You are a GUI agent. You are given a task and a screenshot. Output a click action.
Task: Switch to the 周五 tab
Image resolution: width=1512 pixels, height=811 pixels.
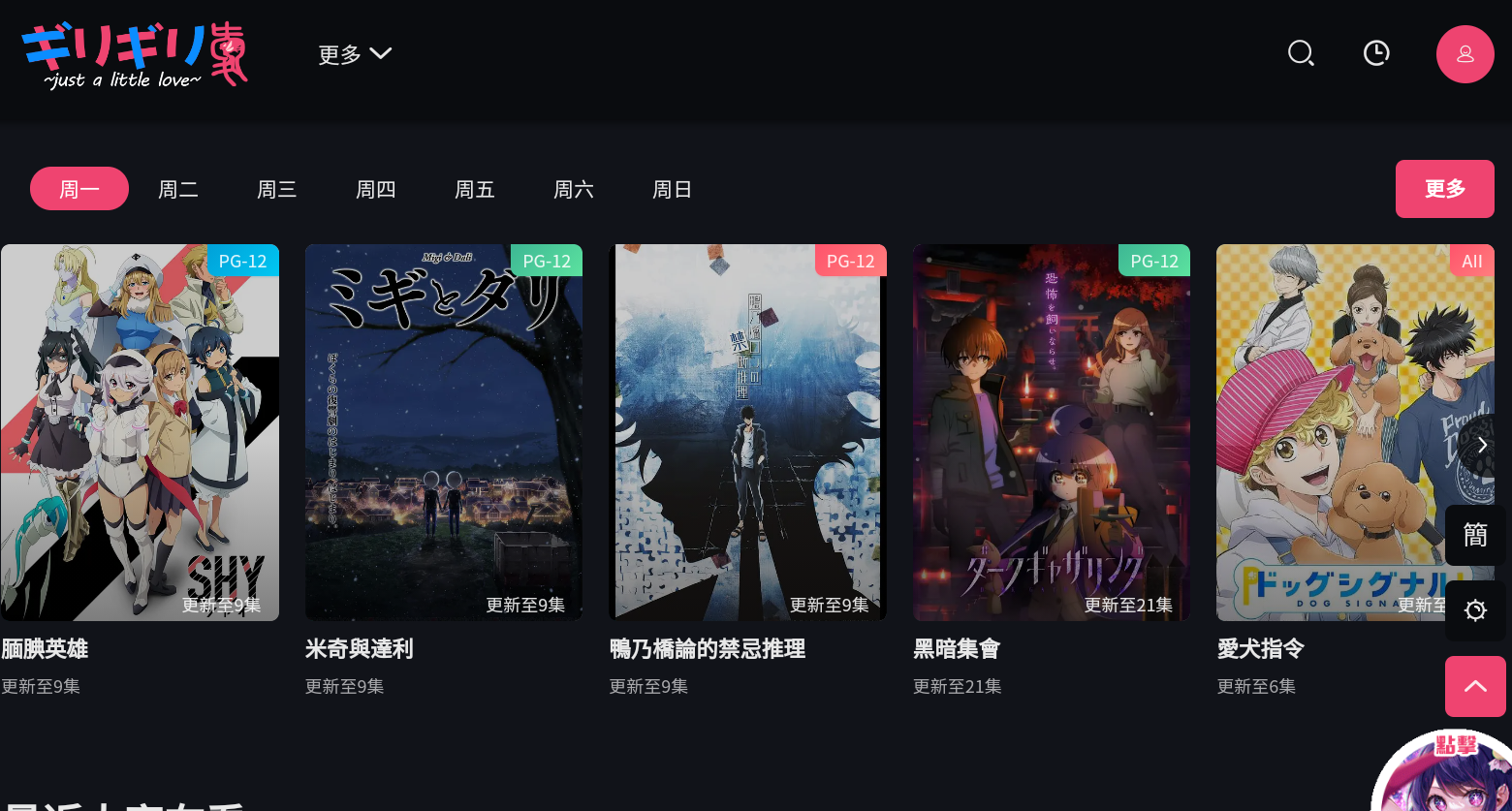475,189
